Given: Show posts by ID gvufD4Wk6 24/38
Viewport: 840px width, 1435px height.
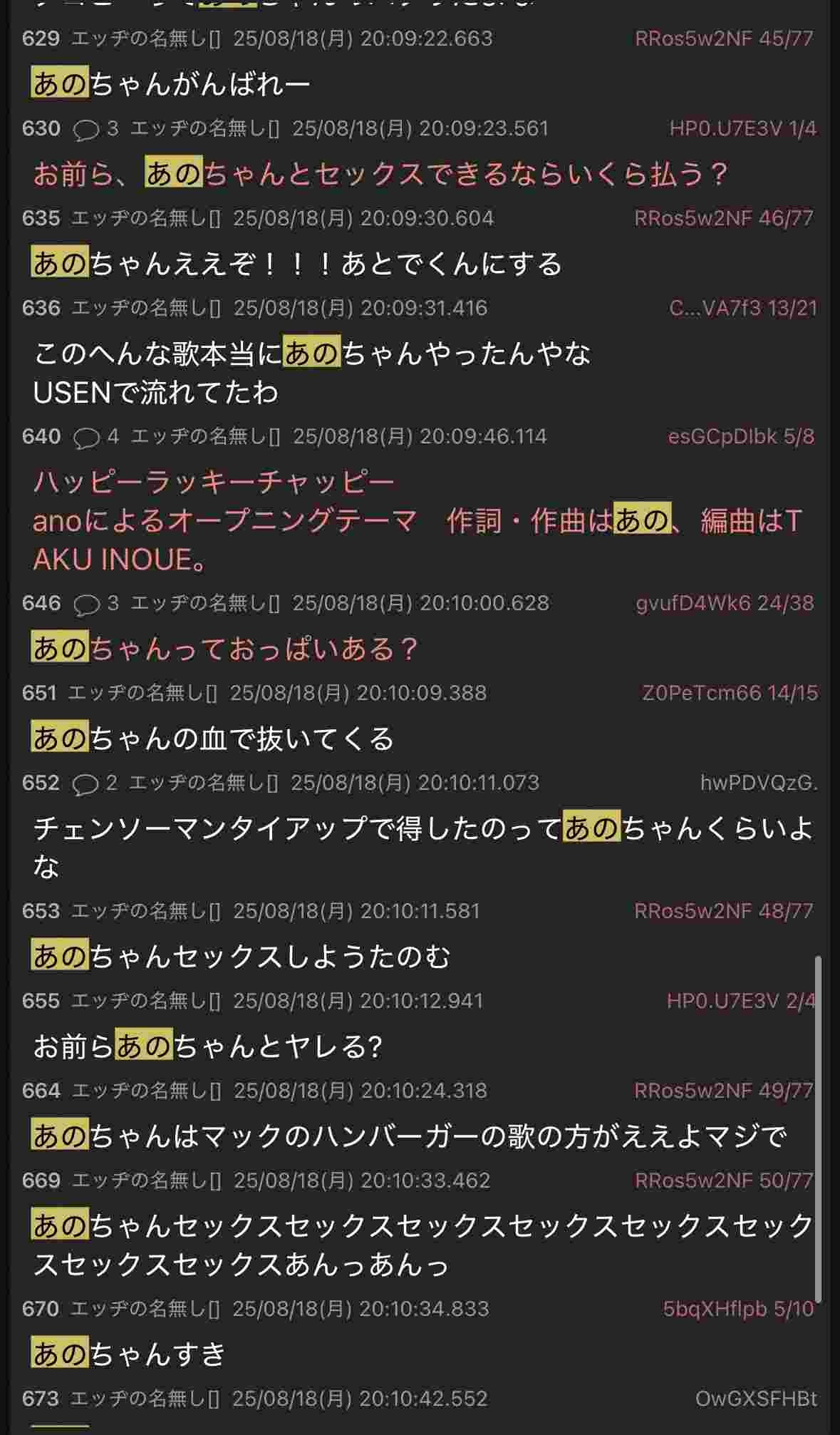Looking at the screenshot, I should 725,603.
